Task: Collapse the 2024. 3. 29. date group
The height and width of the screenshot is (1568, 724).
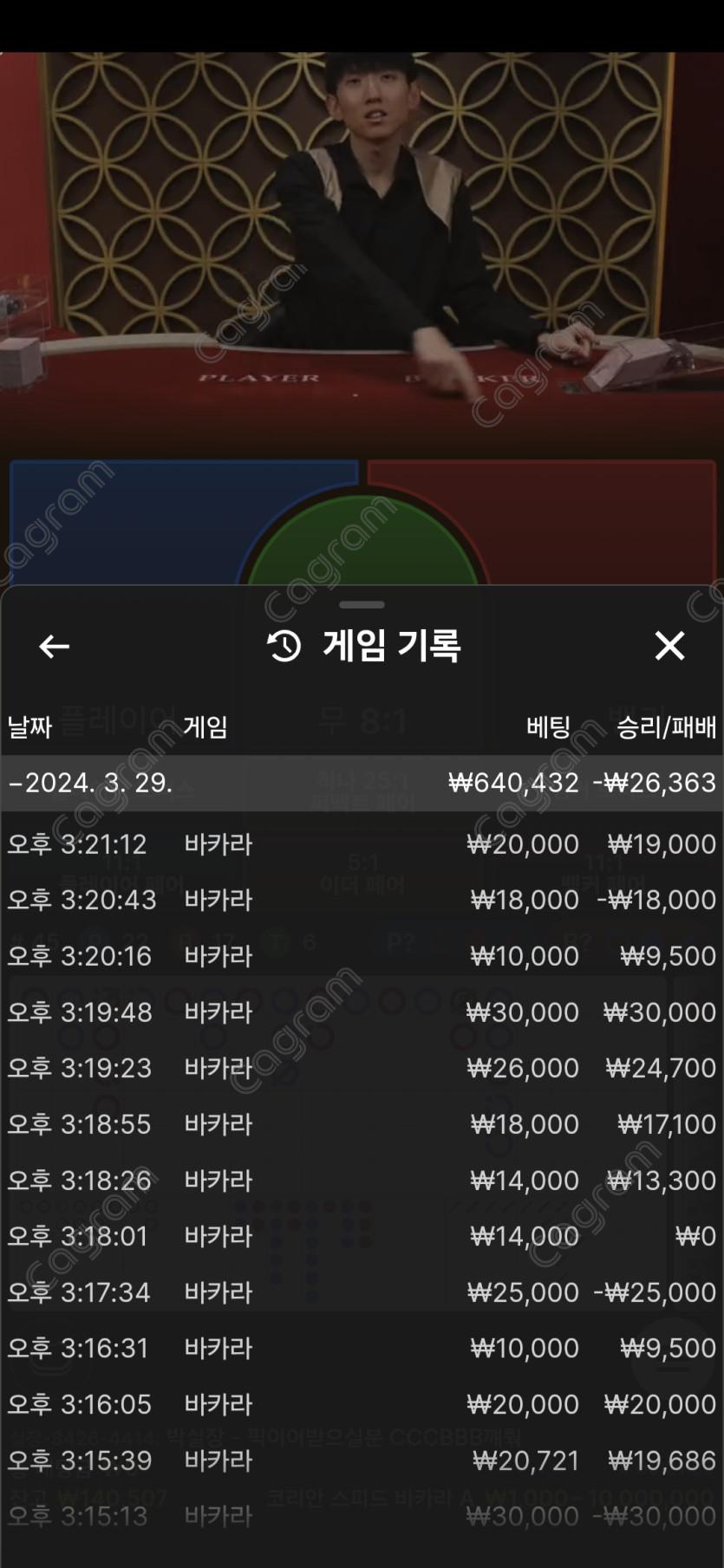Action: [91, 784]
